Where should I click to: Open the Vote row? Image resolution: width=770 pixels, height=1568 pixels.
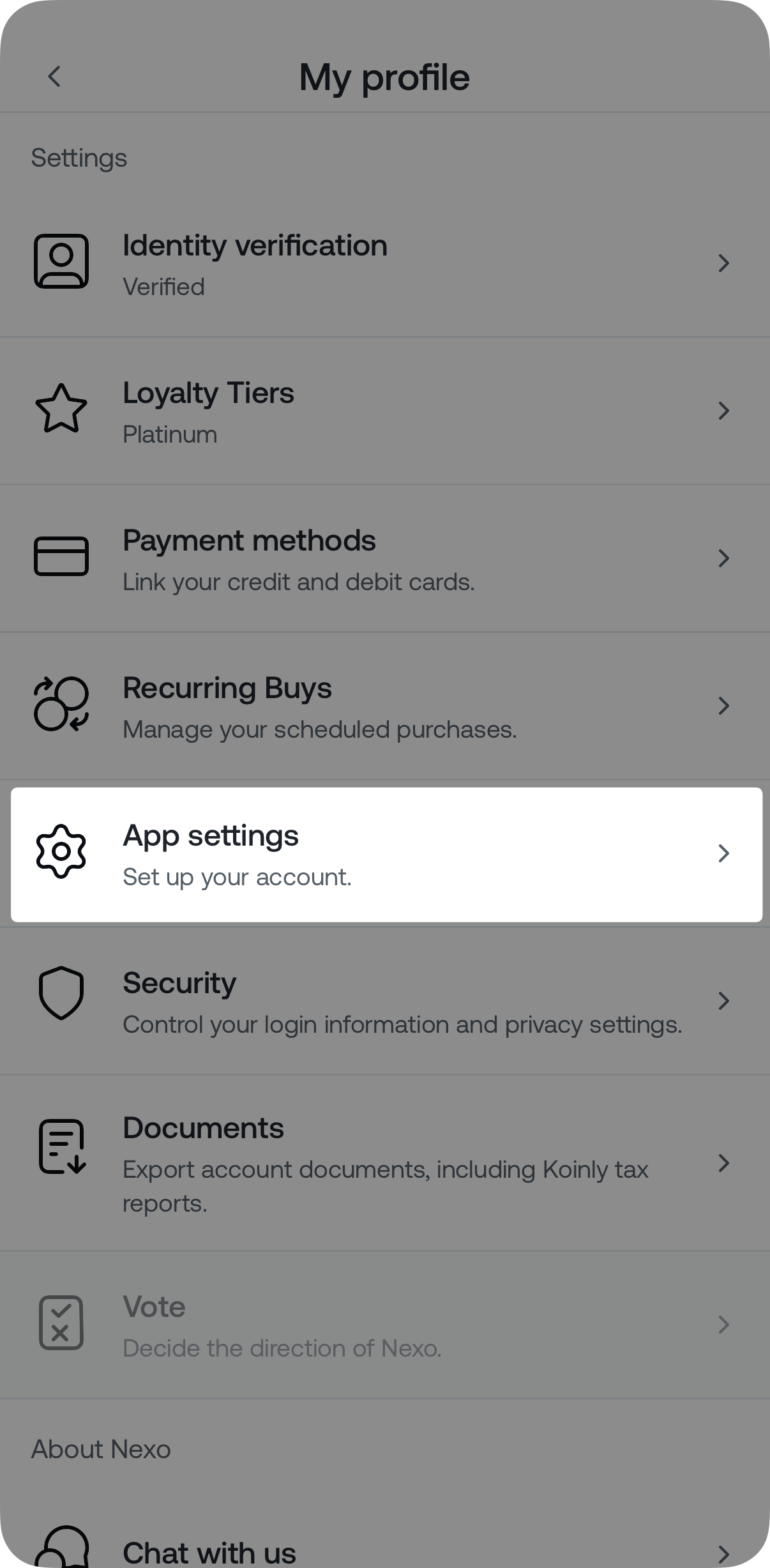click(383, 1325)
